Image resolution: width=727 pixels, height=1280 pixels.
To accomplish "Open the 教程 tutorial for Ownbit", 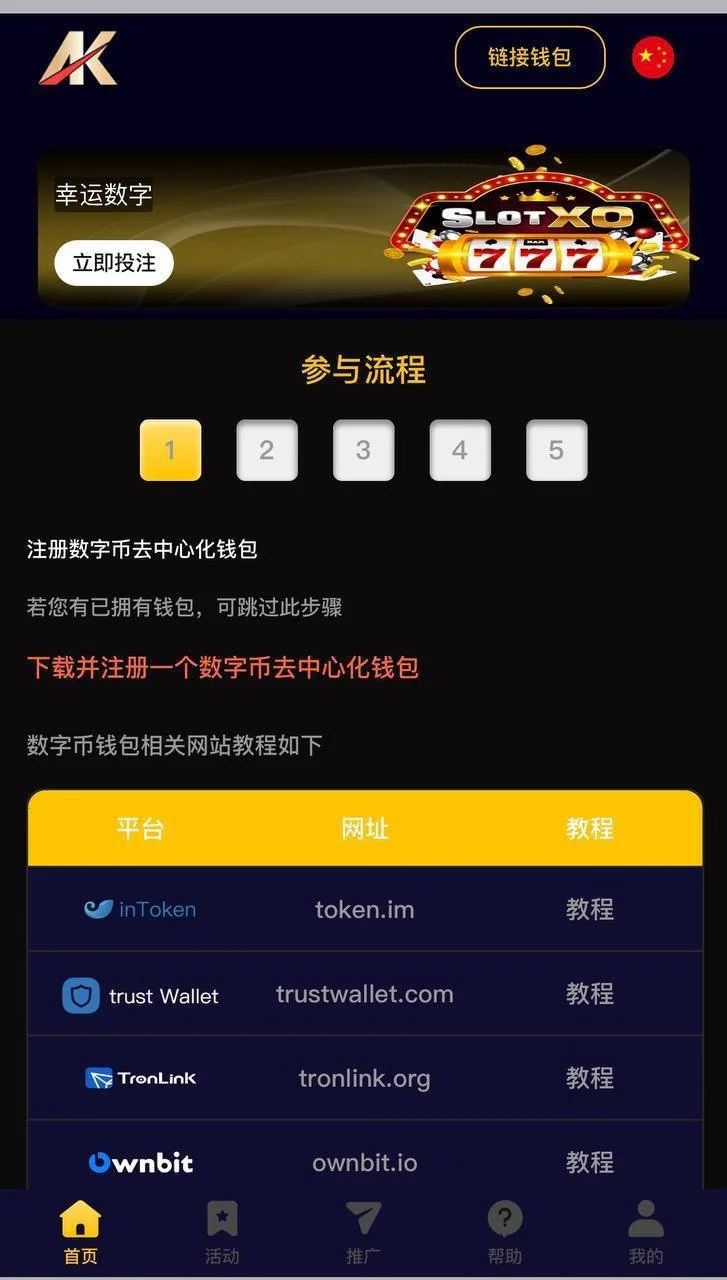I will [x=589, y=1162].
